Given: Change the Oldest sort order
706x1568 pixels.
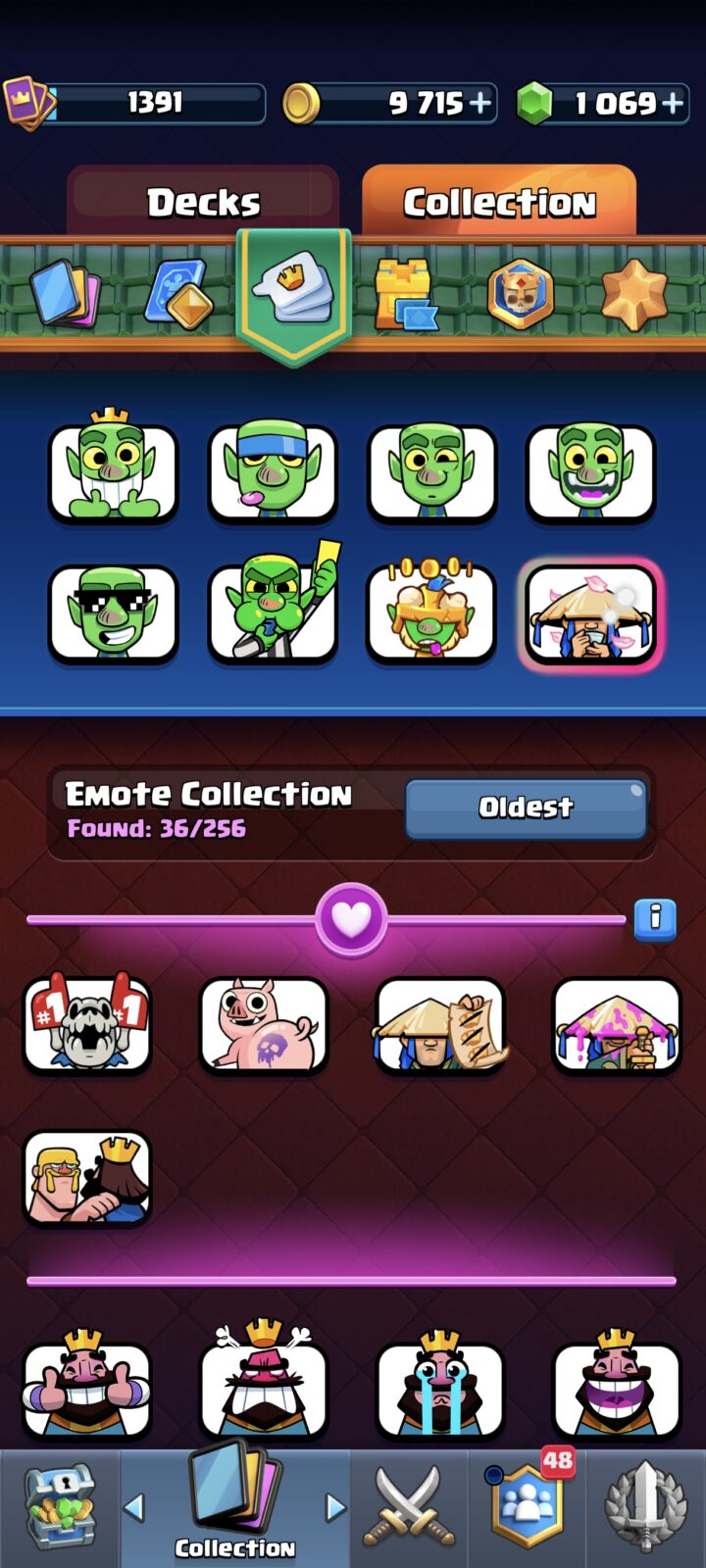Looking at the screenshot, I should tap(526, 808).
